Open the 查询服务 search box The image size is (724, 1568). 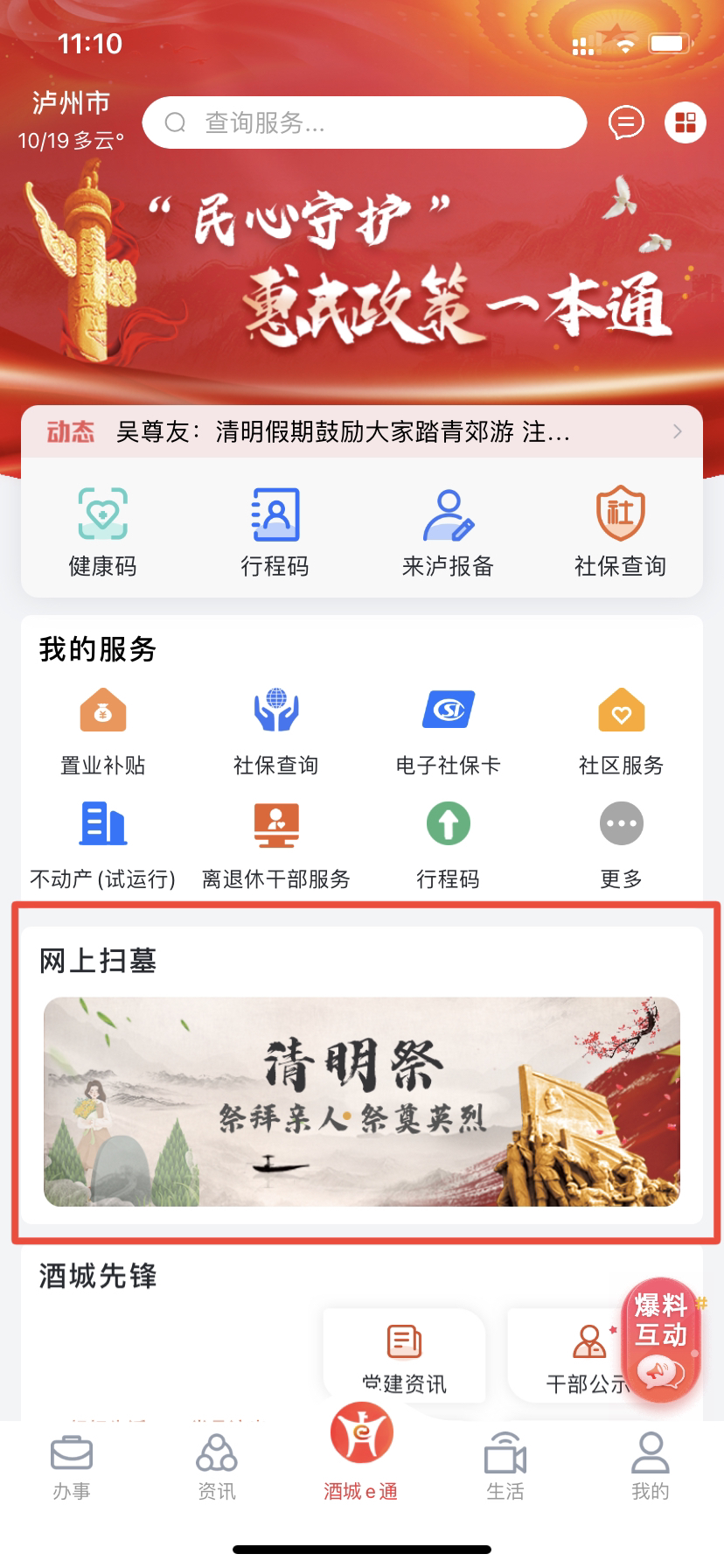364,122
